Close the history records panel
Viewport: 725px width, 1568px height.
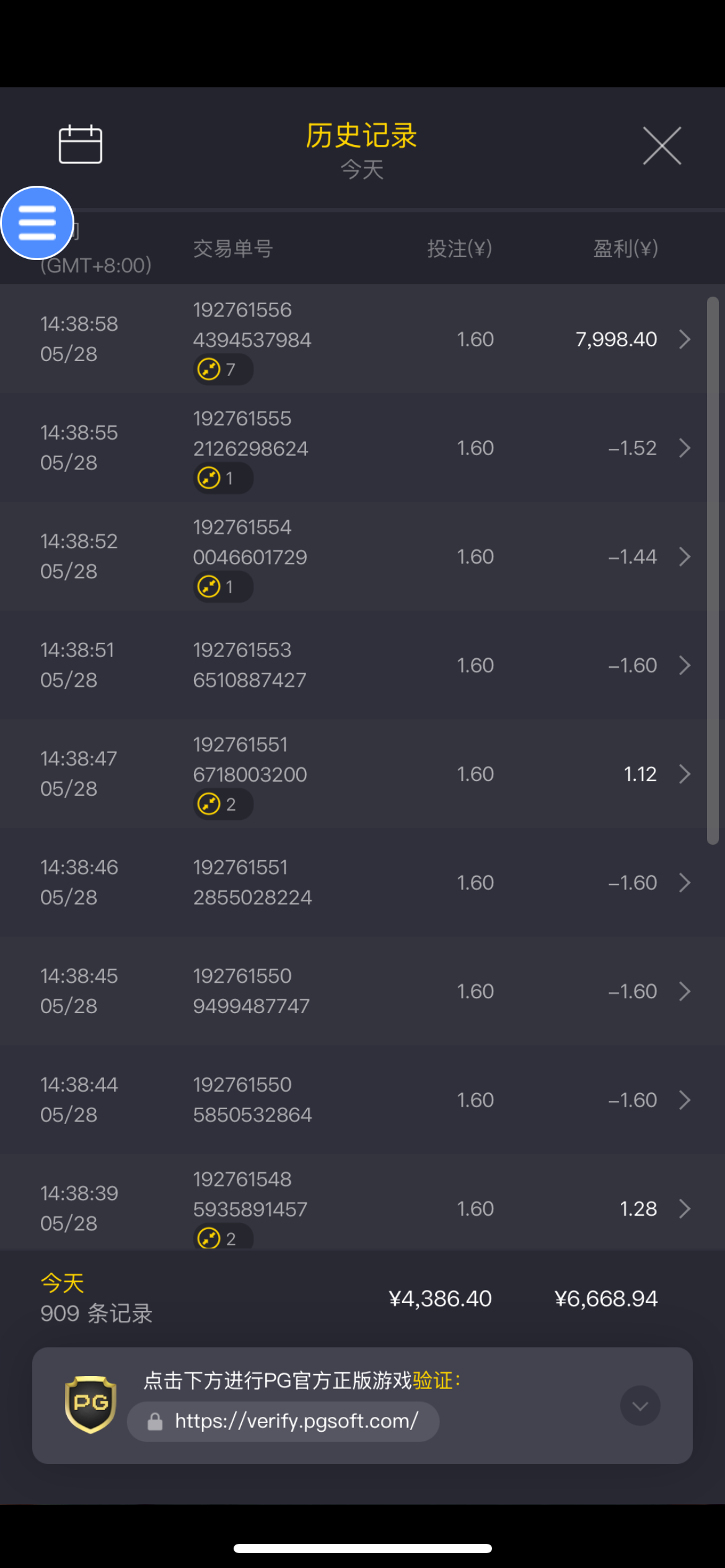[661, 146]
